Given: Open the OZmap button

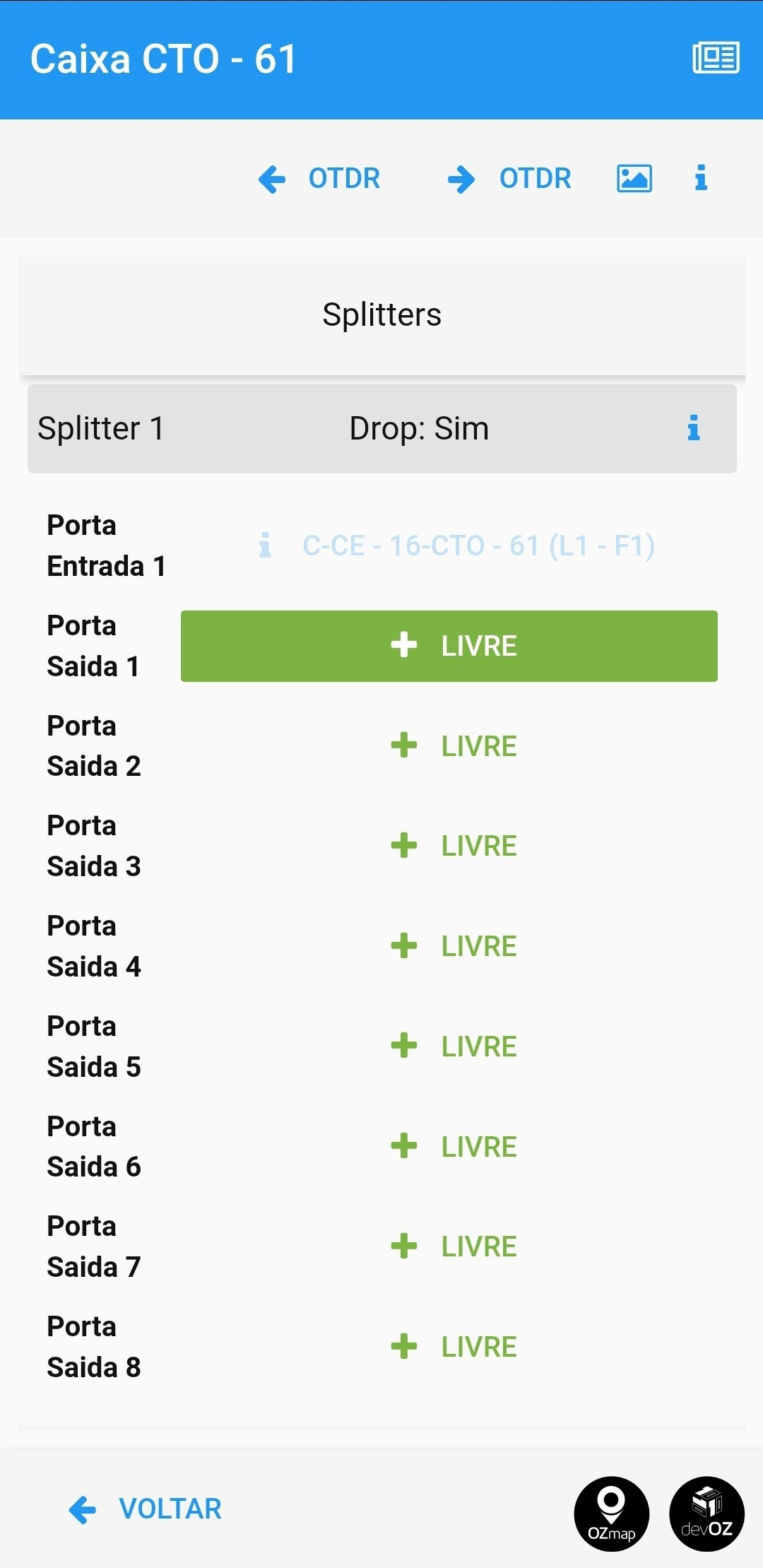Looking at the screenshot, I should tap(611, 1514).
